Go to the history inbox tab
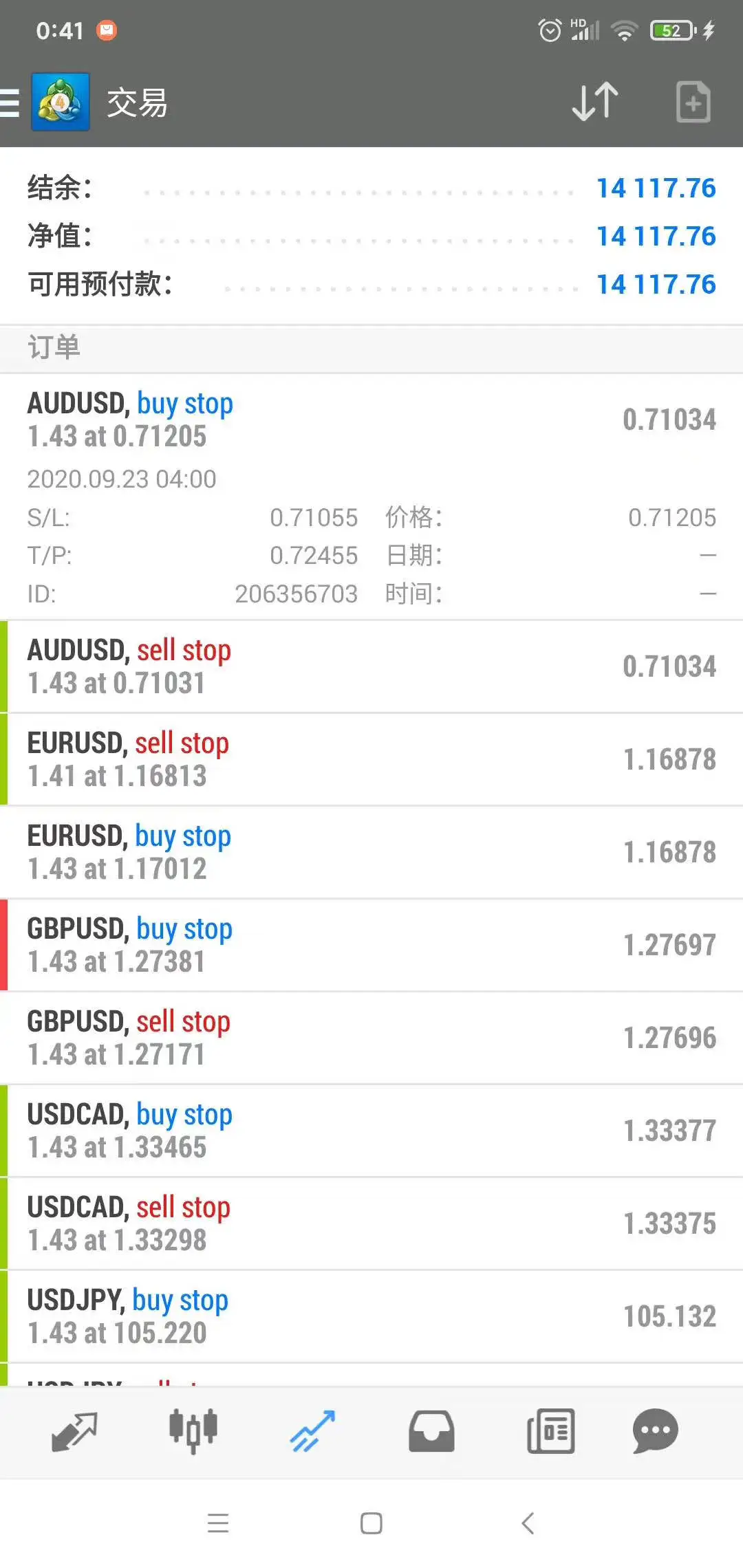743x1568 pixels. click(x=431, y=1432)
